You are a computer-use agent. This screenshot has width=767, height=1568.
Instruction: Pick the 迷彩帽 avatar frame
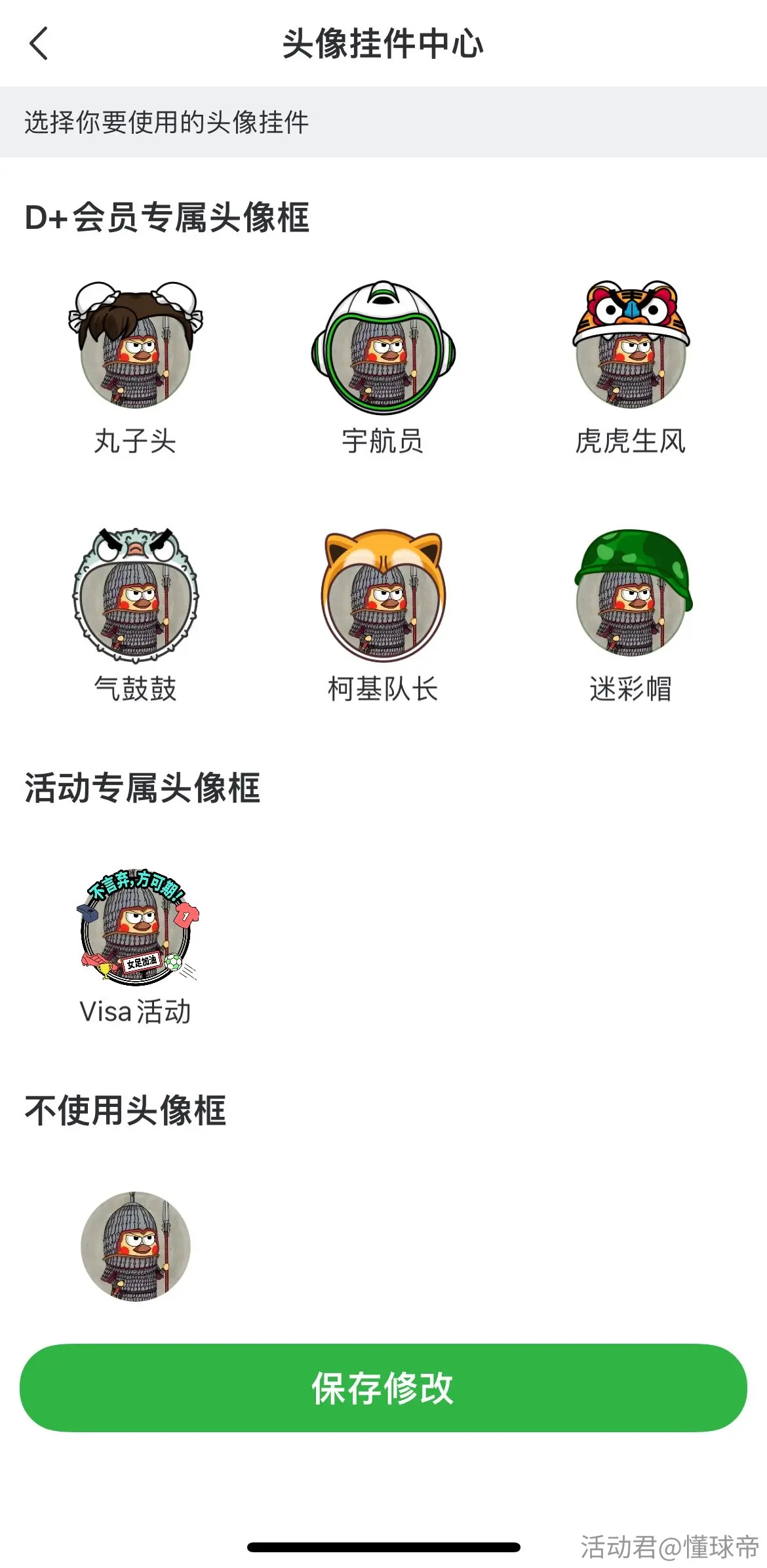tap(632, 592)
